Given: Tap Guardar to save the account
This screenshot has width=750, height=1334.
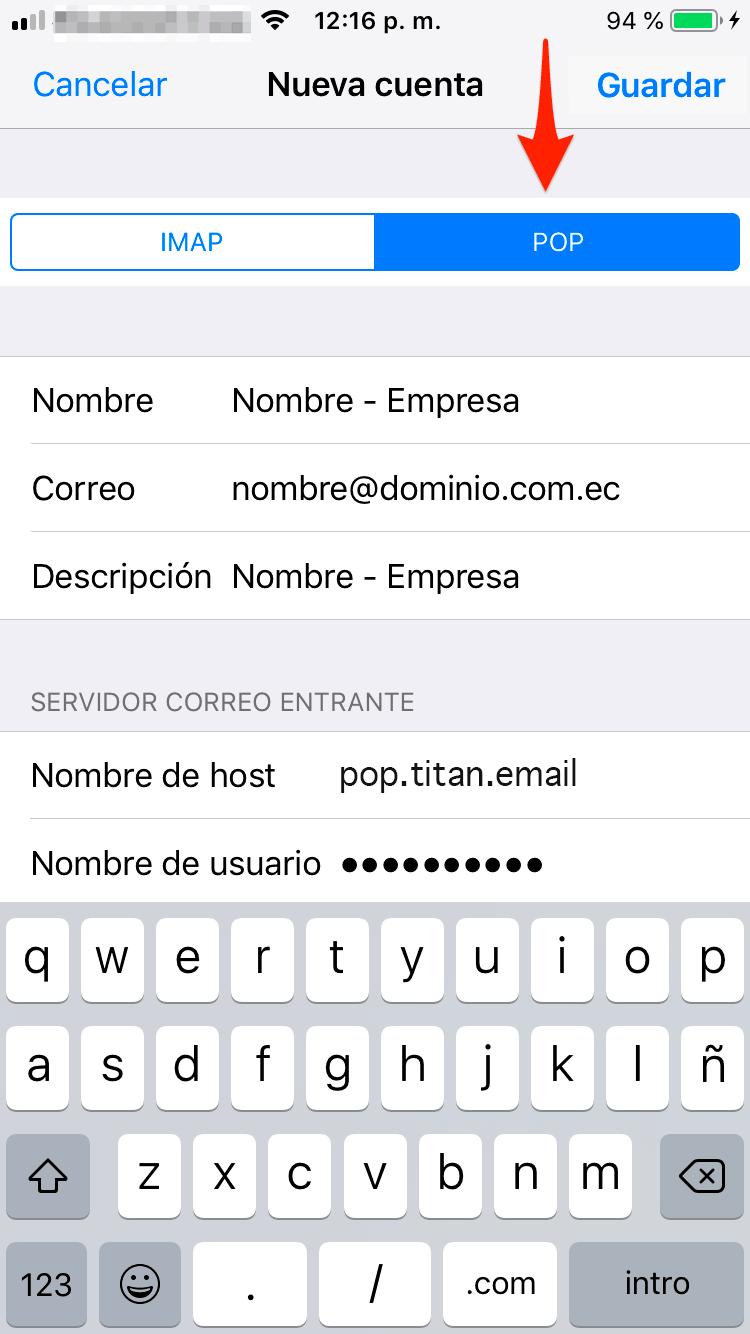Looking at the screenshot, I should [660, 85].
